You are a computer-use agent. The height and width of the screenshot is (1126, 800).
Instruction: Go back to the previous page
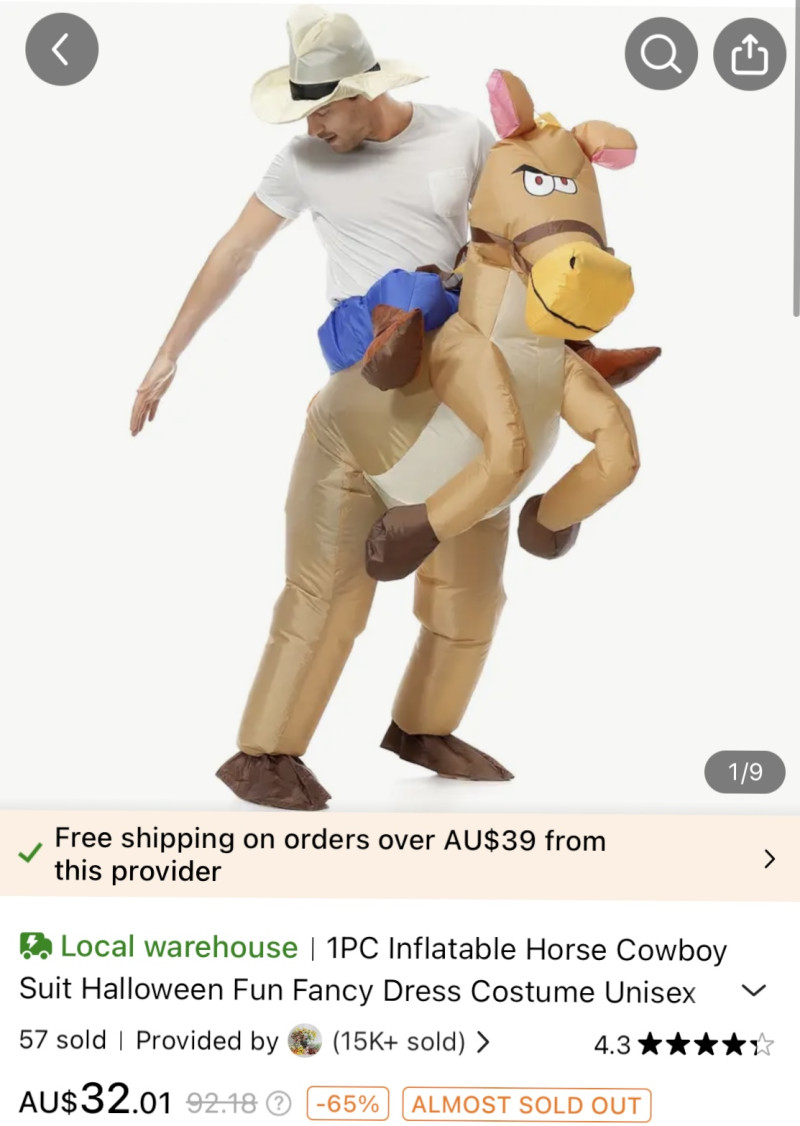pos(61,50)
